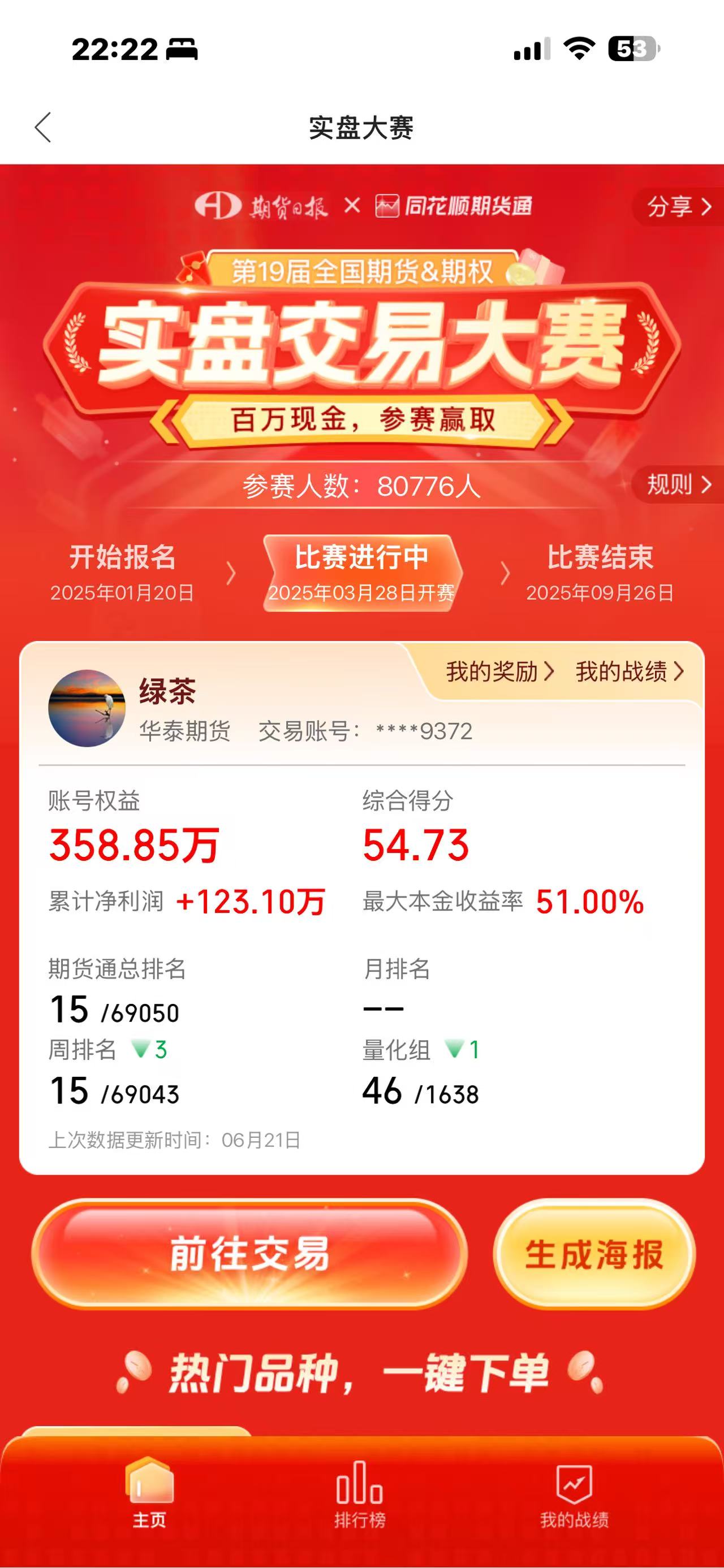Screen dimensions: 724x1568
Task: View the contest 规则 rules
Action: pyautogui.click(x=679, y=484)
